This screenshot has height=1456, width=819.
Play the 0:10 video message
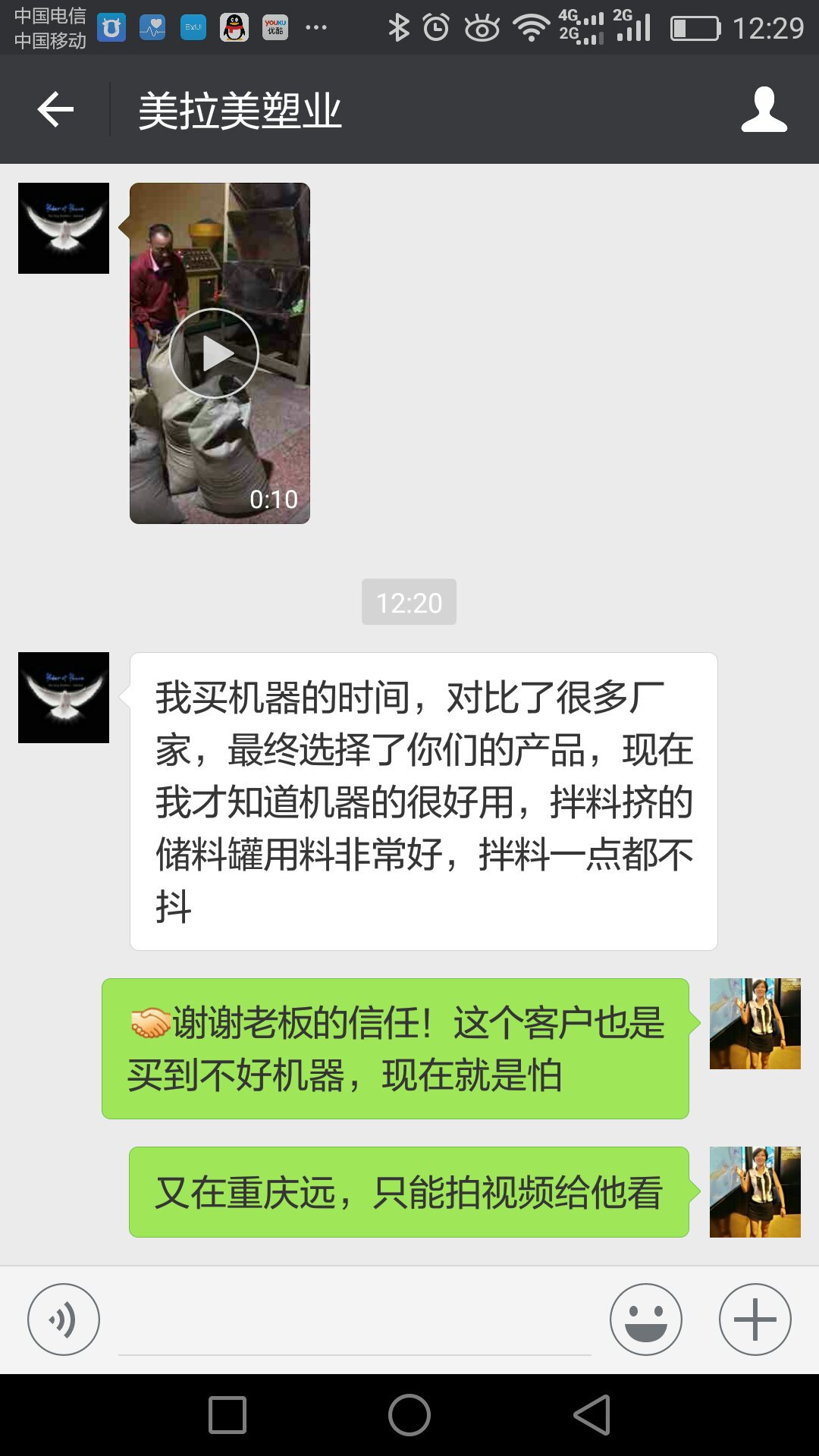click(x=219, y=353)
